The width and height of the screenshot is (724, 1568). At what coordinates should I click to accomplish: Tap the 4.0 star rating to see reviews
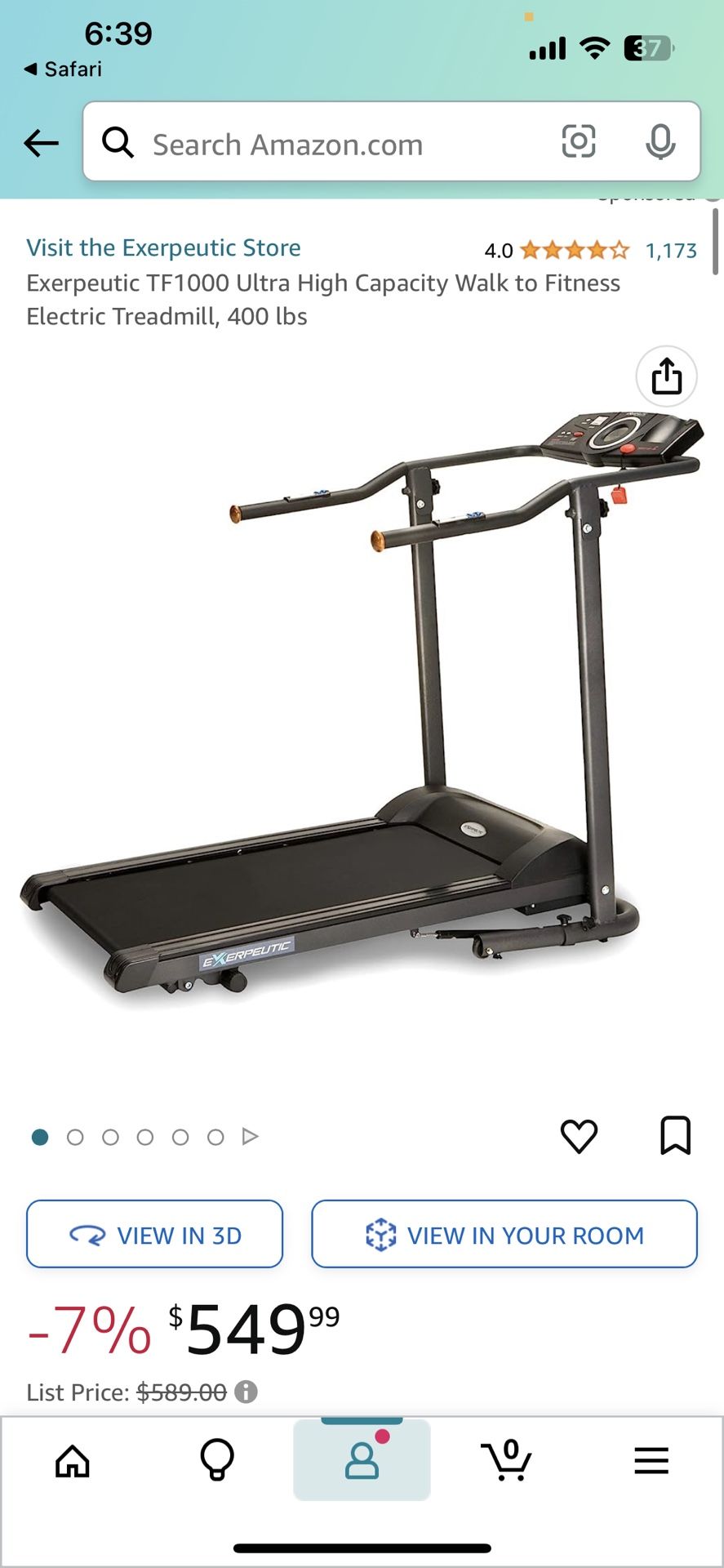[x=571, y=250]
